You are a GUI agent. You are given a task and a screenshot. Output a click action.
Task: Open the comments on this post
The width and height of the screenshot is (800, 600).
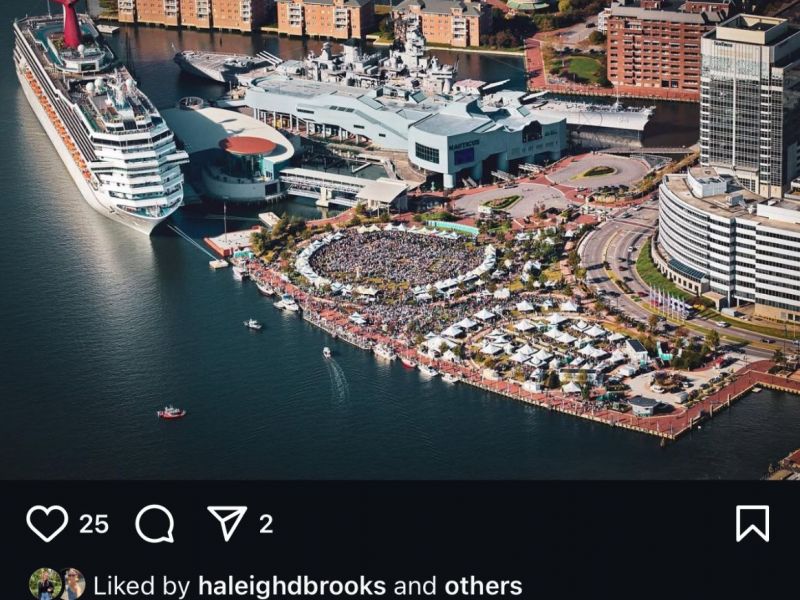tap(155, 523)
